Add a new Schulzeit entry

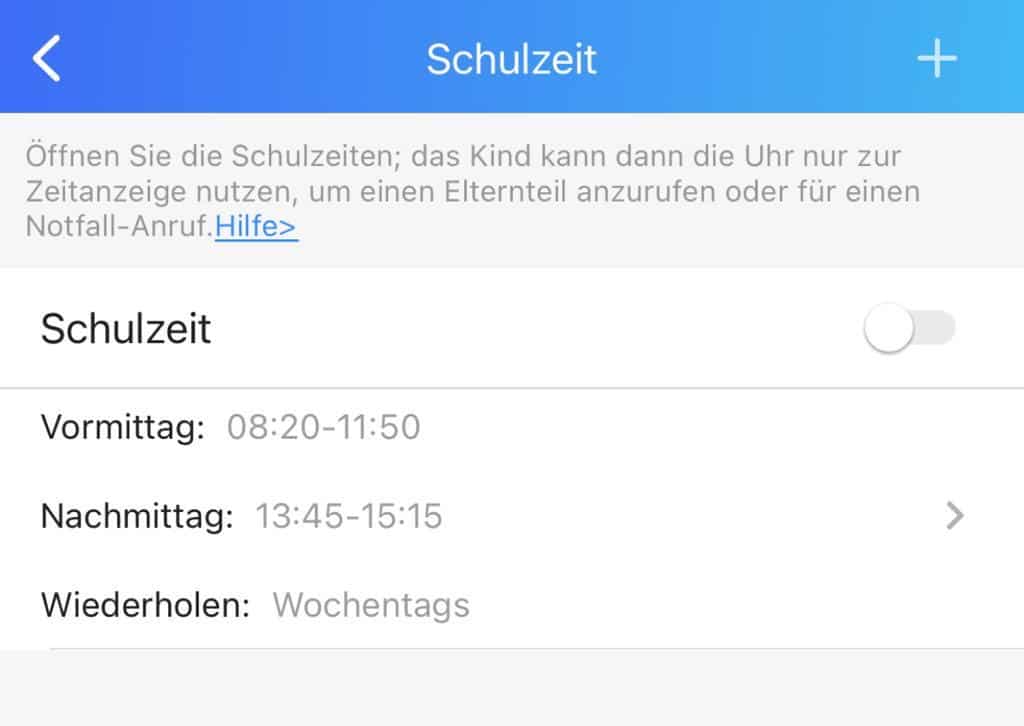coord(936,59)
